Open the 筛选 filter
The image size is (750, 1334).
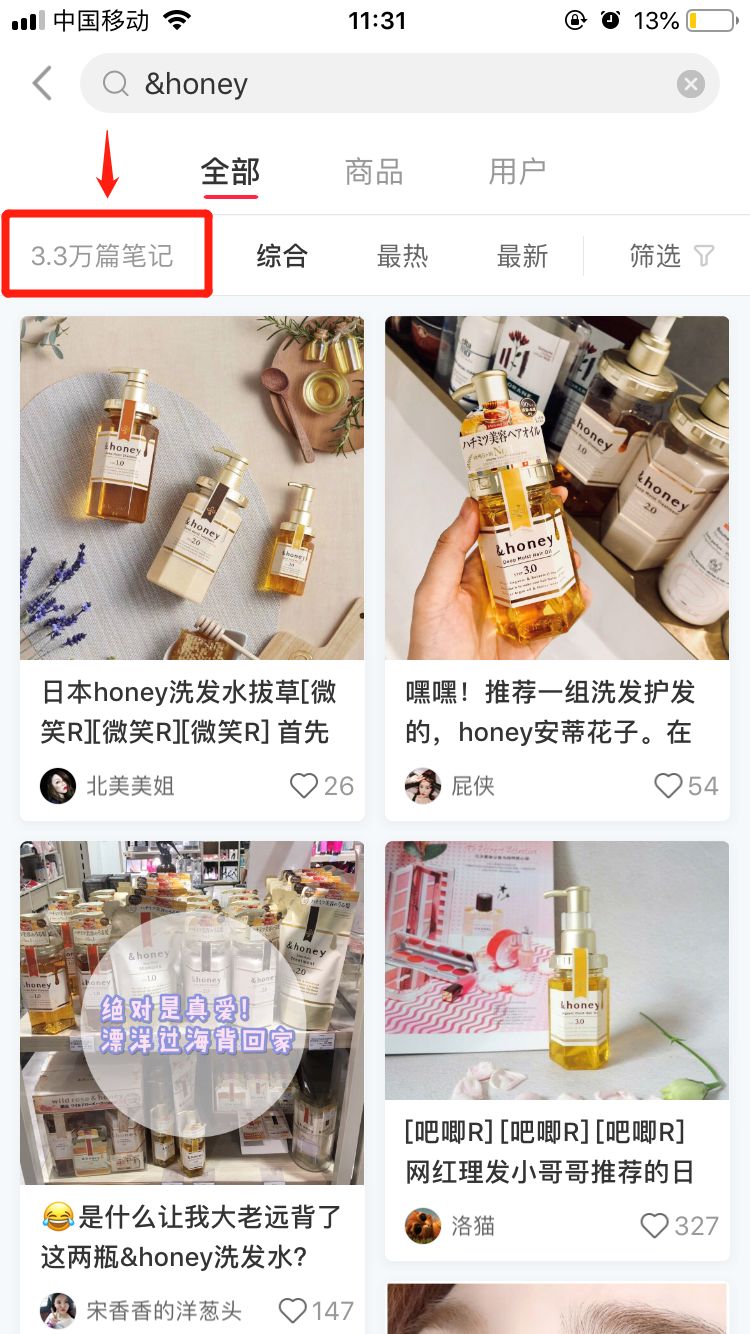(x=671, y=257)
